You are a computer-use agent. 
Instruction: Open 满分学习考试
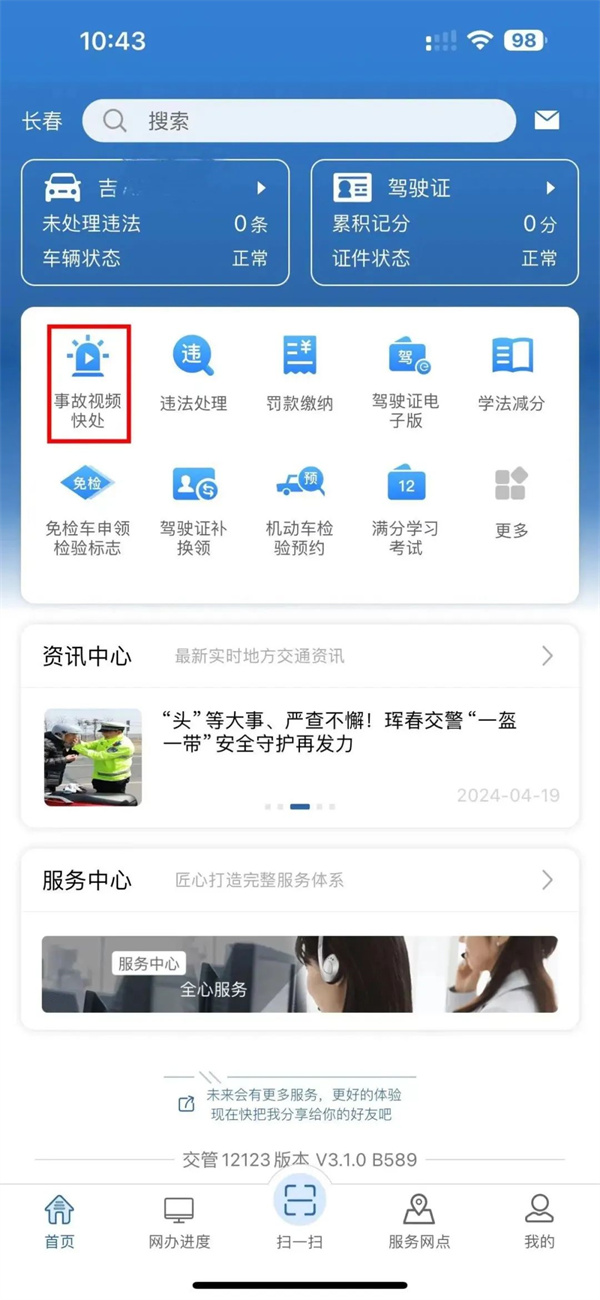pos(406,510)
